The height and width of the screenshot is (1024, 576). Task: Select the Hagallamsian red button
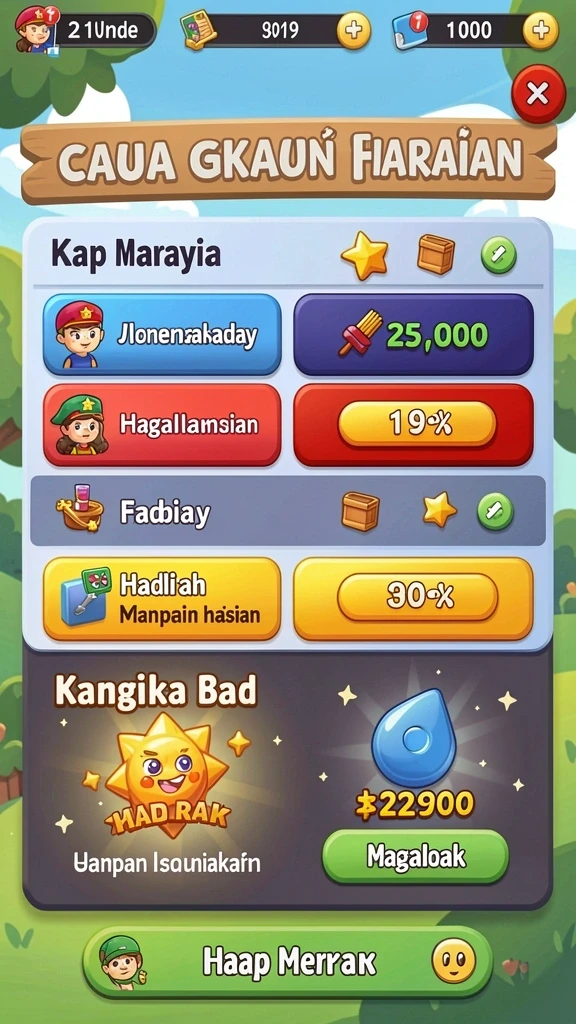(x=162, y=424)
